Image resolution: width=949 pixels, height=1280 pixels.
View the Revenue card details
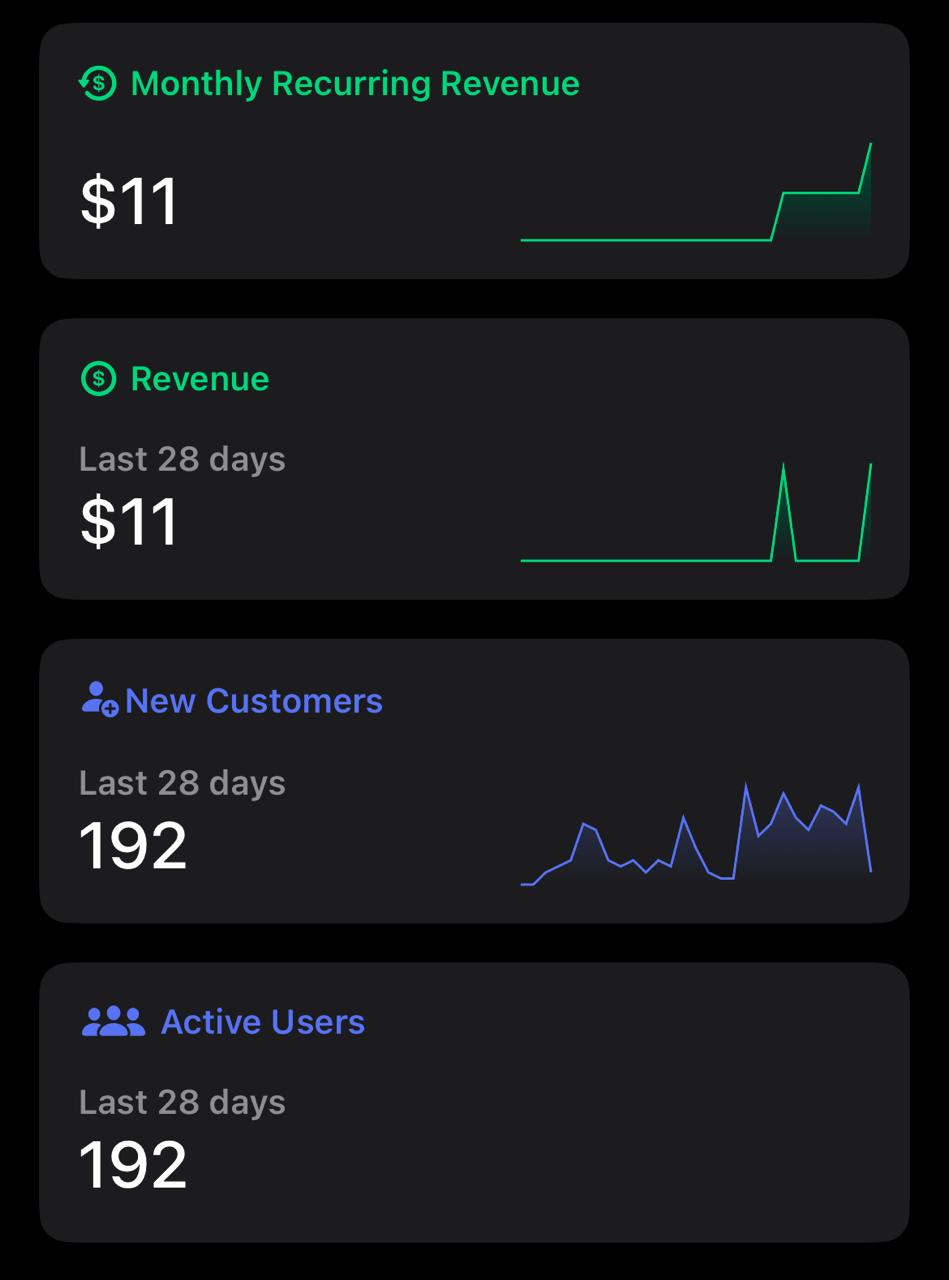coord(474,459)
